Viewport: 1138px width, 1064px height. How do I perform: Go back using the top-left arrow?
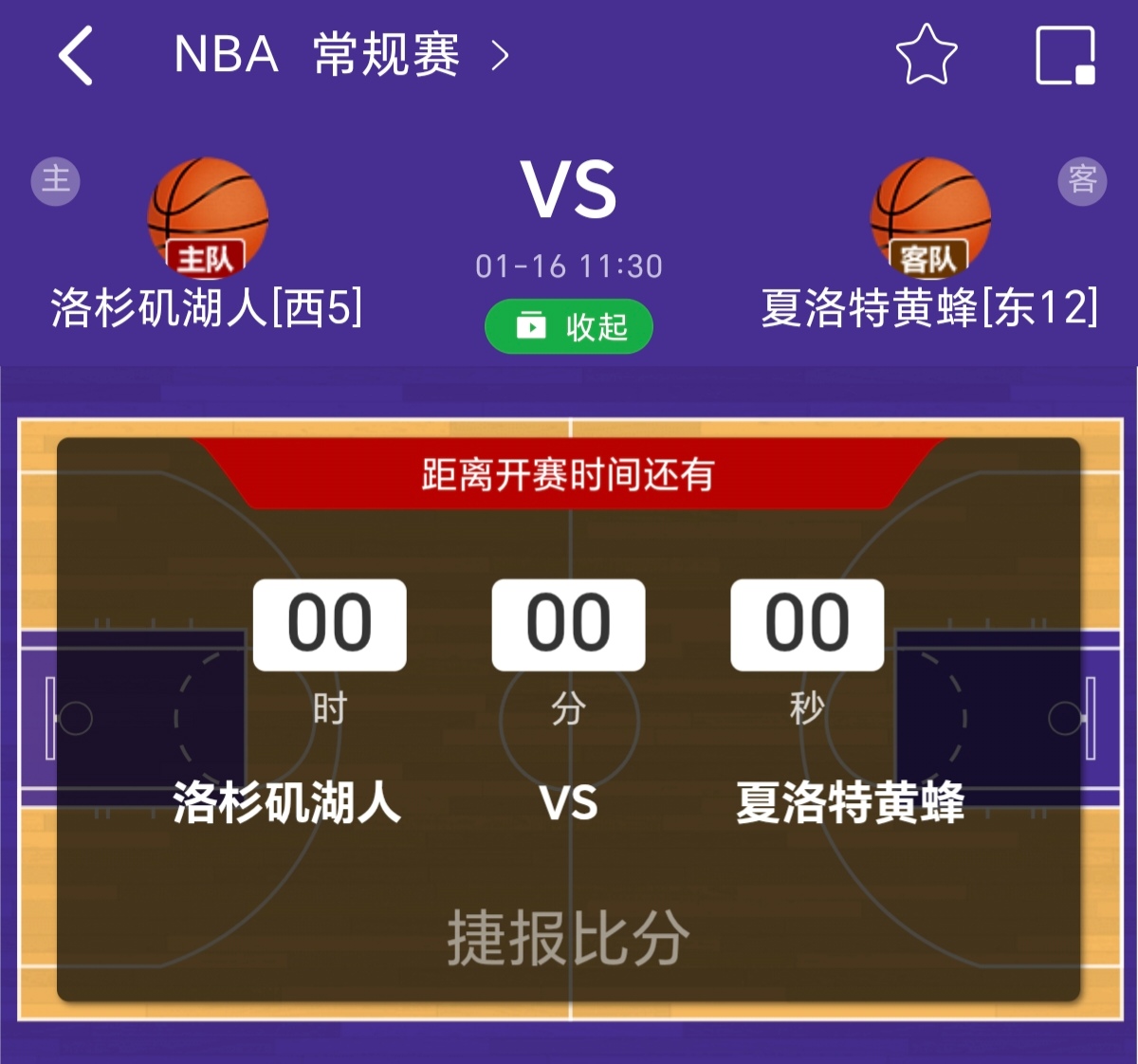click(x=76, y=56)
